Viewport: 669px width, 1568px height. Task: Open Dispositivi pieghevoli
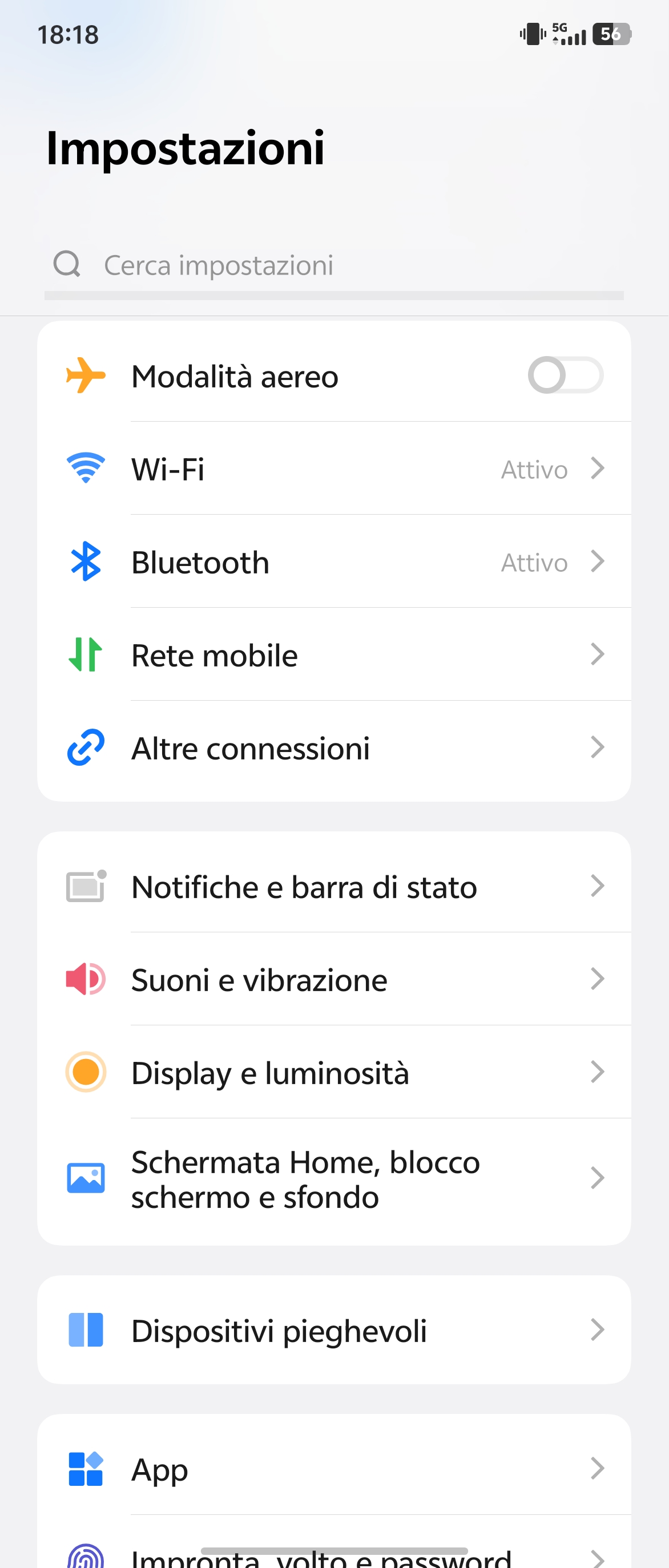333,1331
